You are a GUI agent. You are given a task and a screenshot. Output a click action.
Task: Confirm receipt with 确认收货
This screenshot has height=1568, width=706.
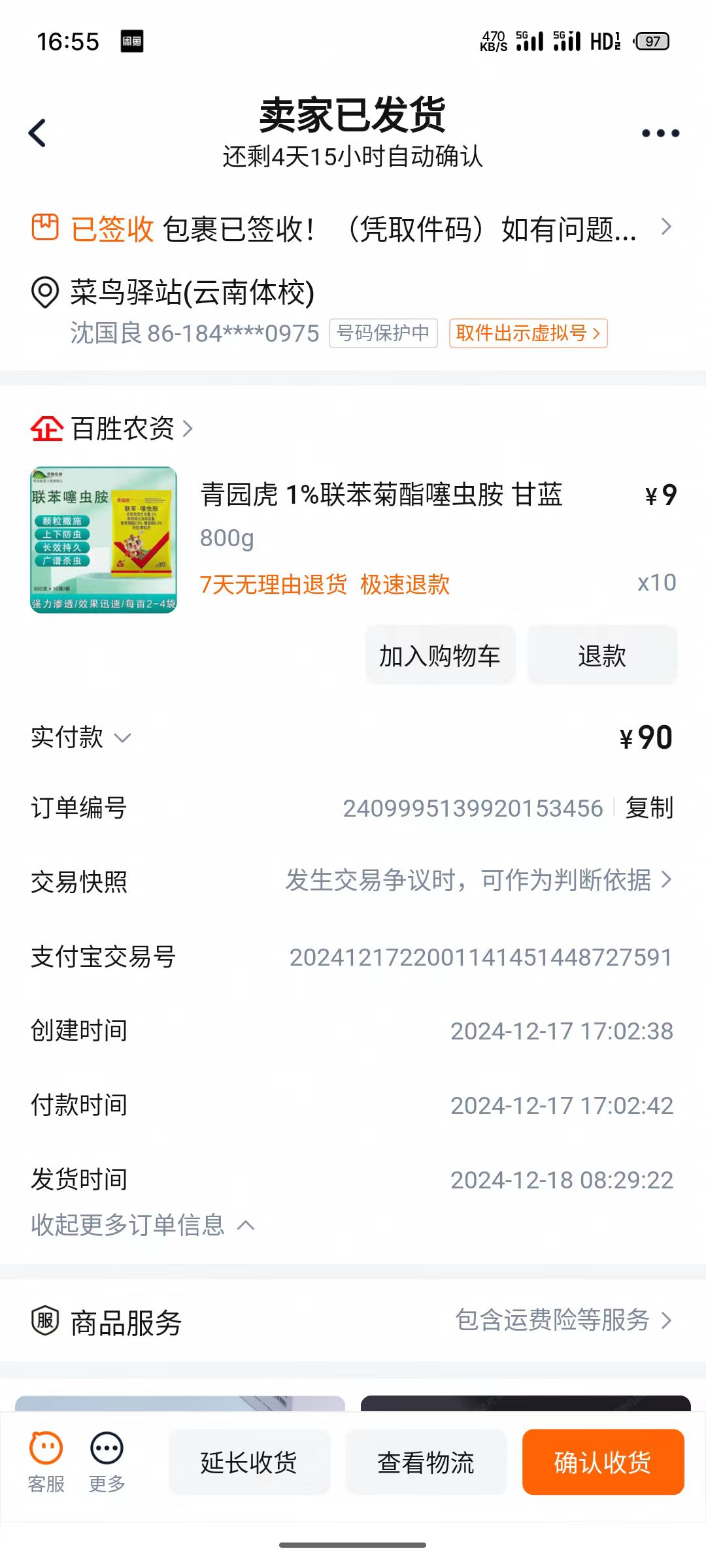[602, 1462]
